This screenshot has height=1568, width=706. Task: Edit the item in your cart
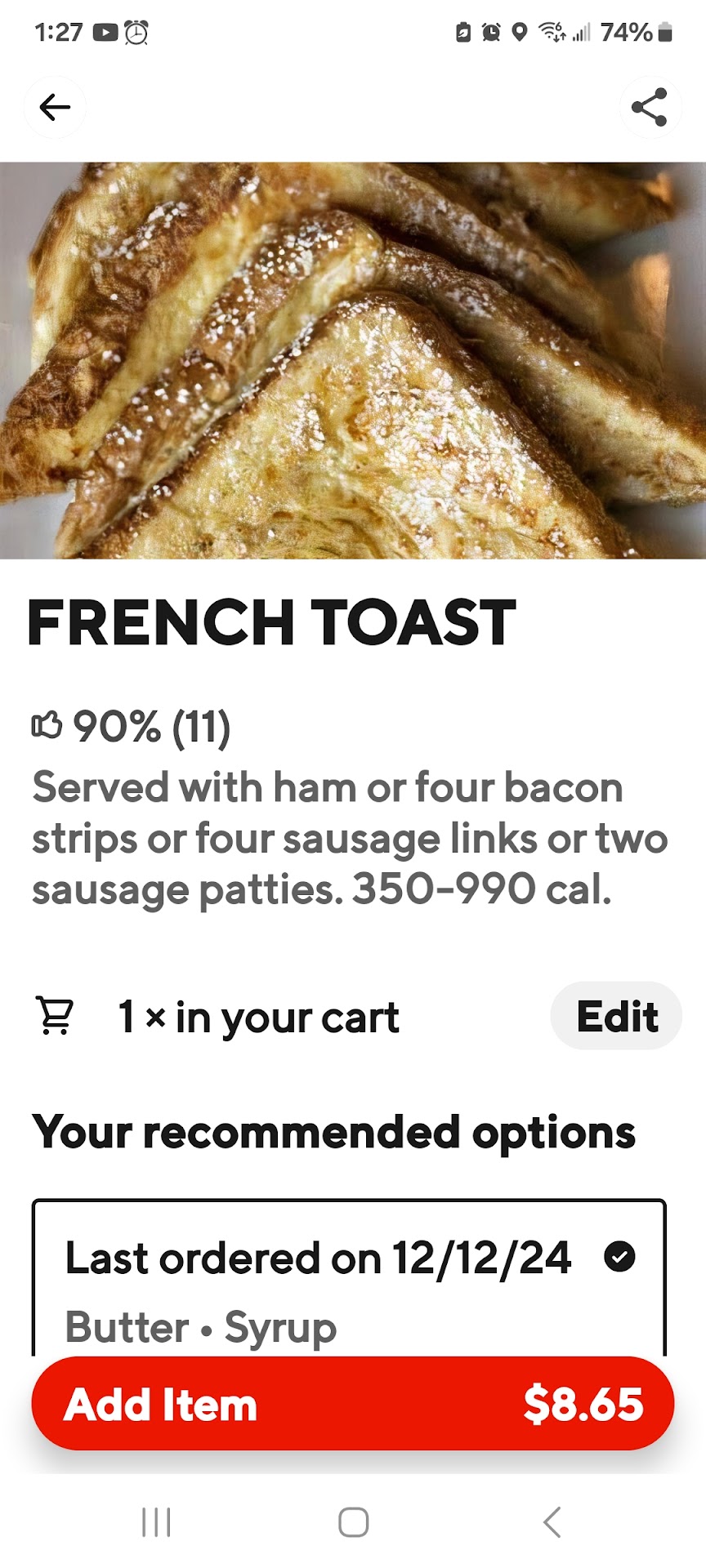tap(617, 1017)
